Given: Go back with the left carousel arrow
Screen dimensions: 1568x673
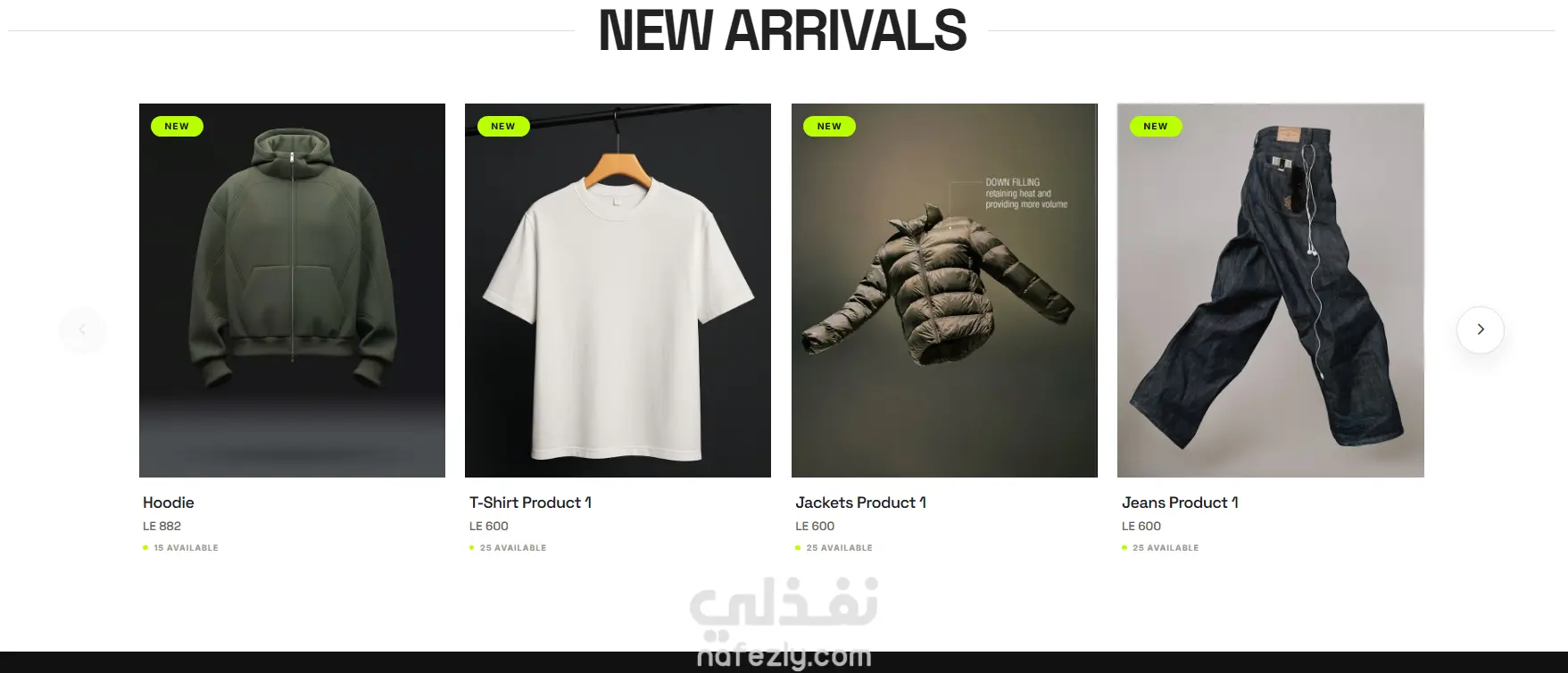Looking at the screenshot, I should pos(83,329).
